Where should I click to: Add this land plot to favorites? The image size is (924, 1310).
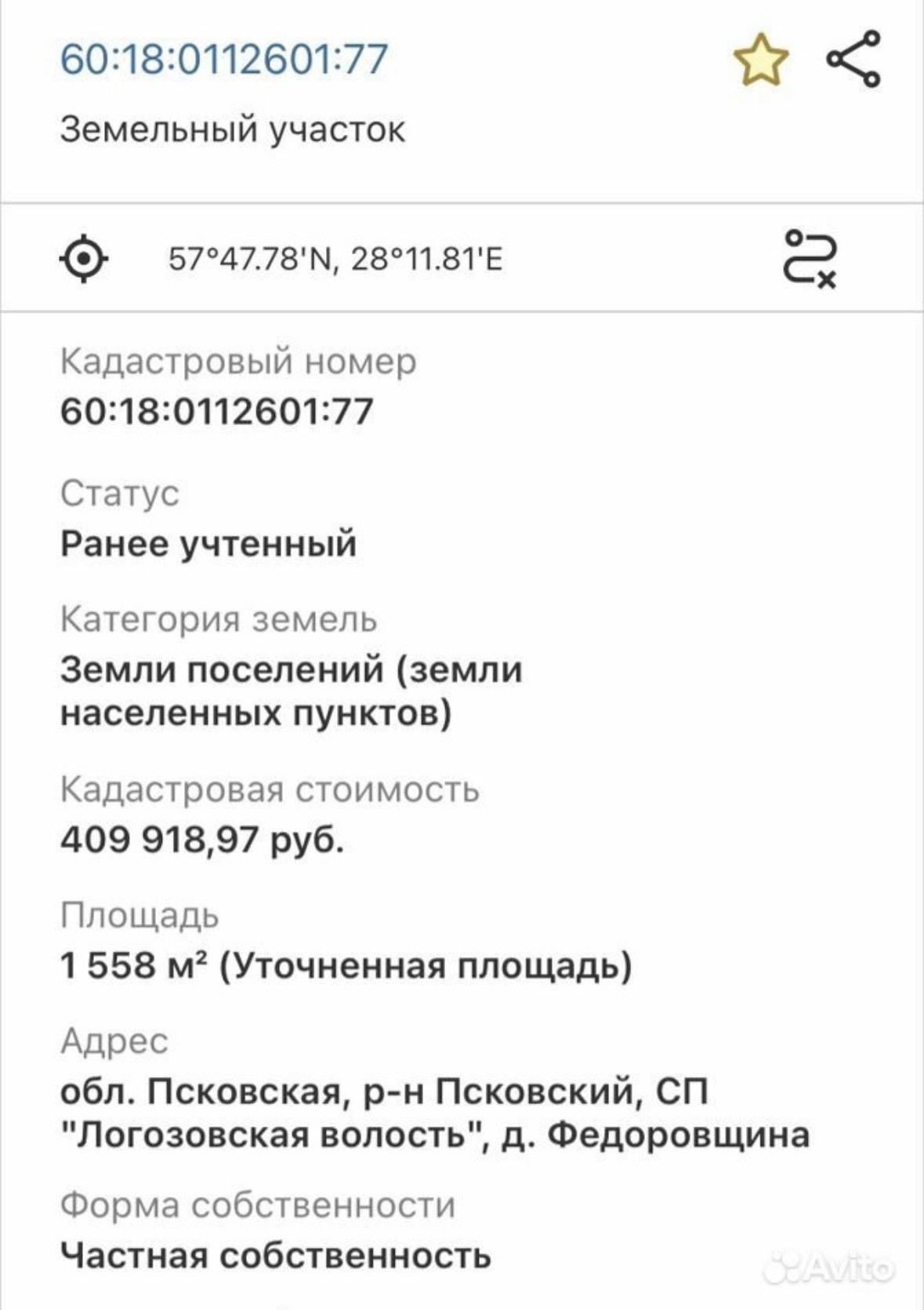coord(760,60)
